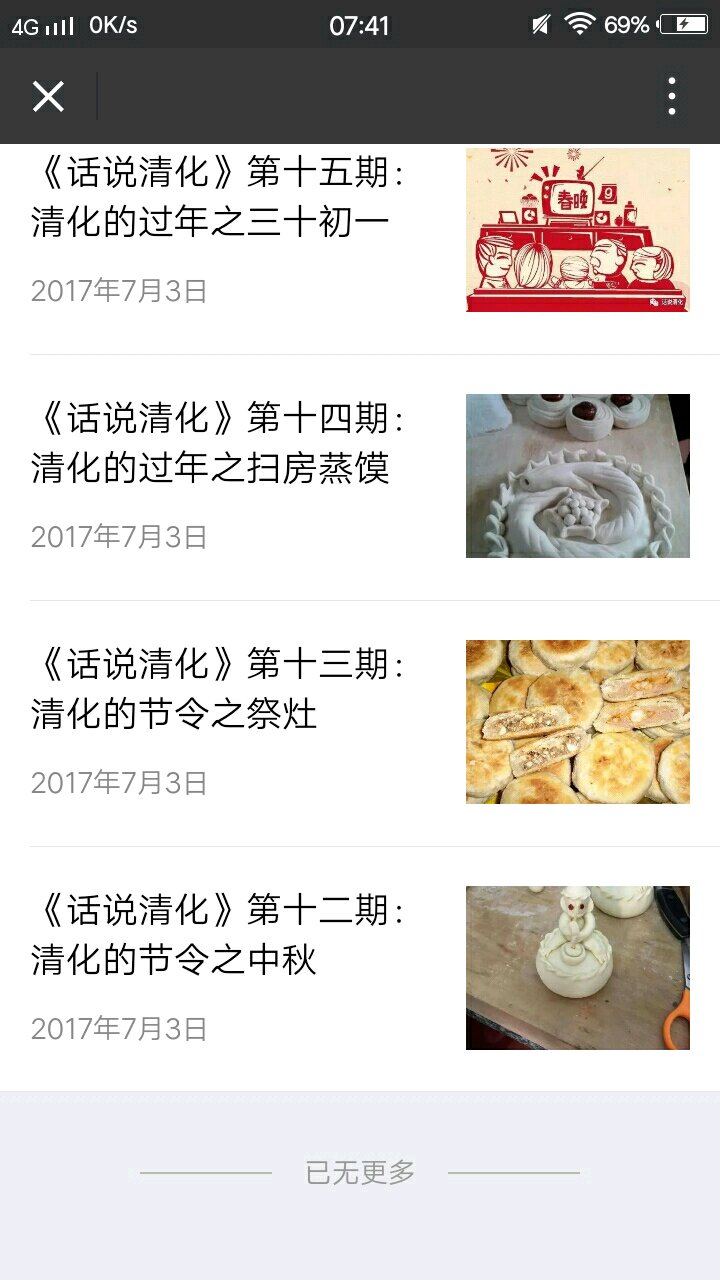Open 第十三期 清化的节令之祭灶 article

218,689
